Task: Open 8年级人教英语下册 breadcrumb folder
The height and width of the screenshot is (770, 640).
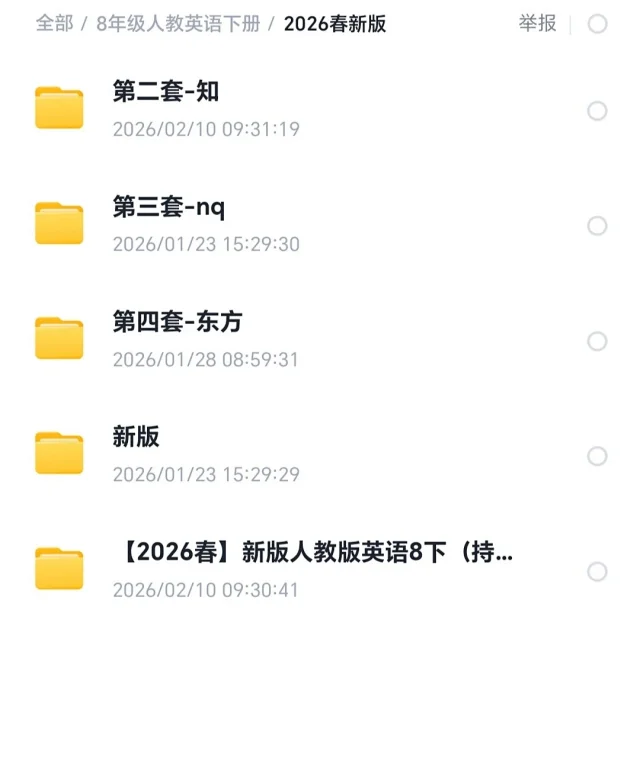Action: click(x=178, y=23)
